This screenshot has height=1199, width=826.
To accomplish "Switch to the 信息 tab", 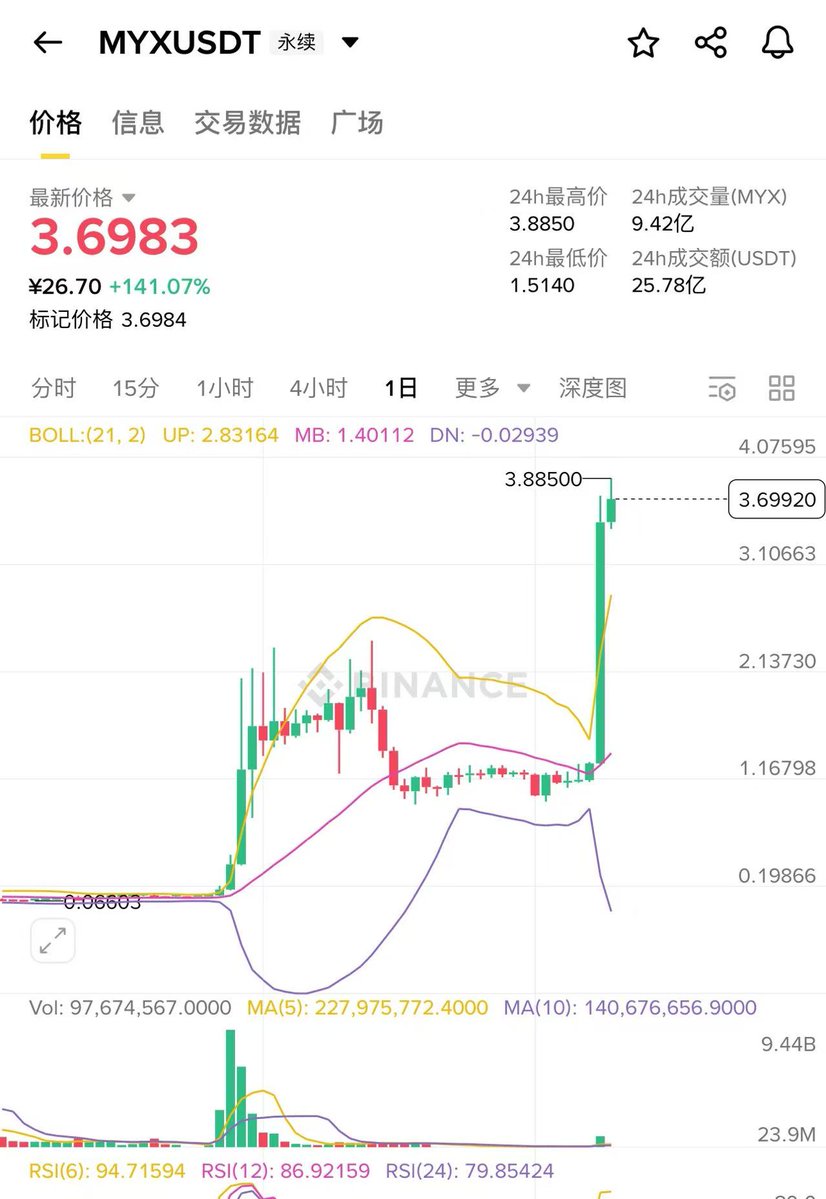I will click(138, 123).
